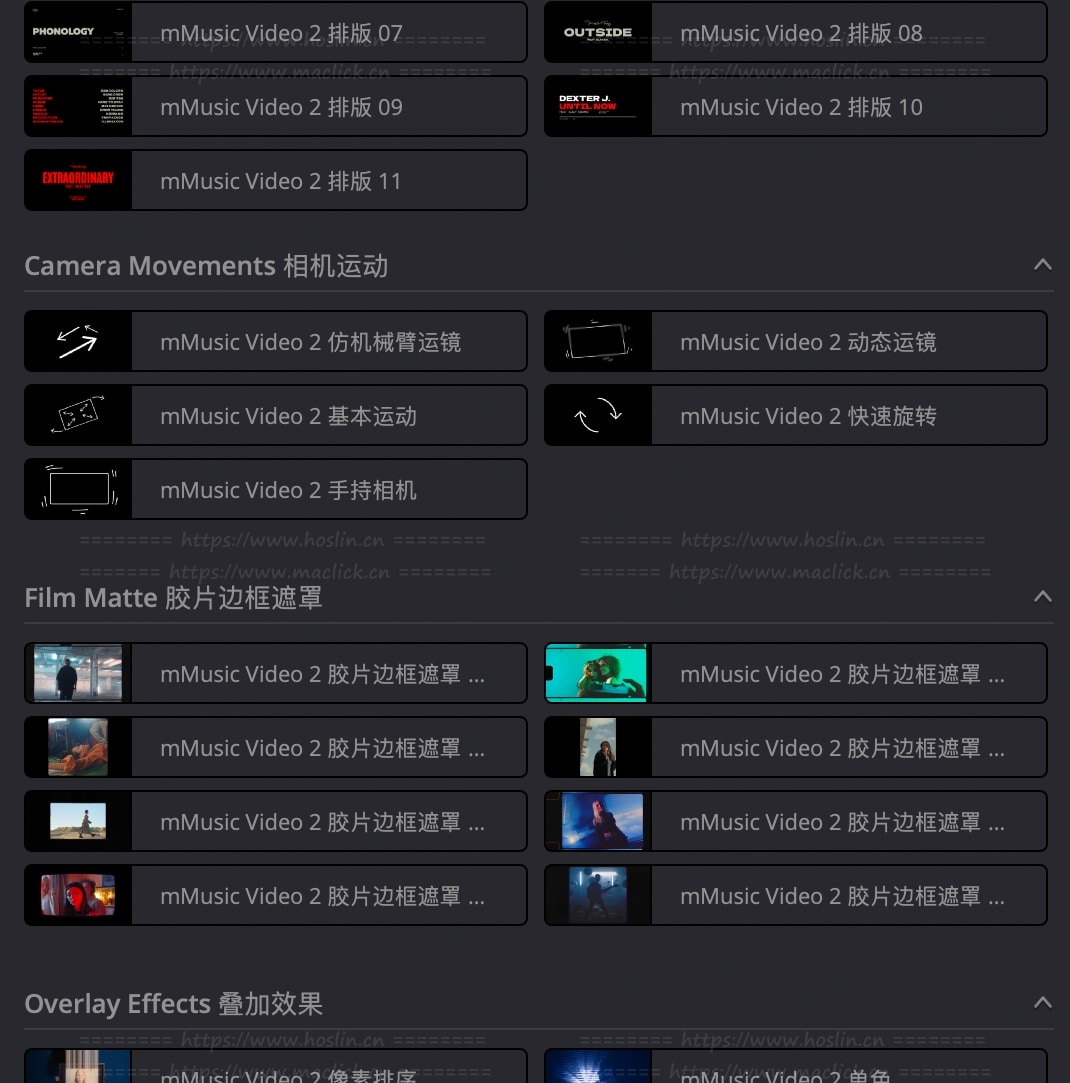Select the film matte with teal thumbnail

click(x=796, y=674)
